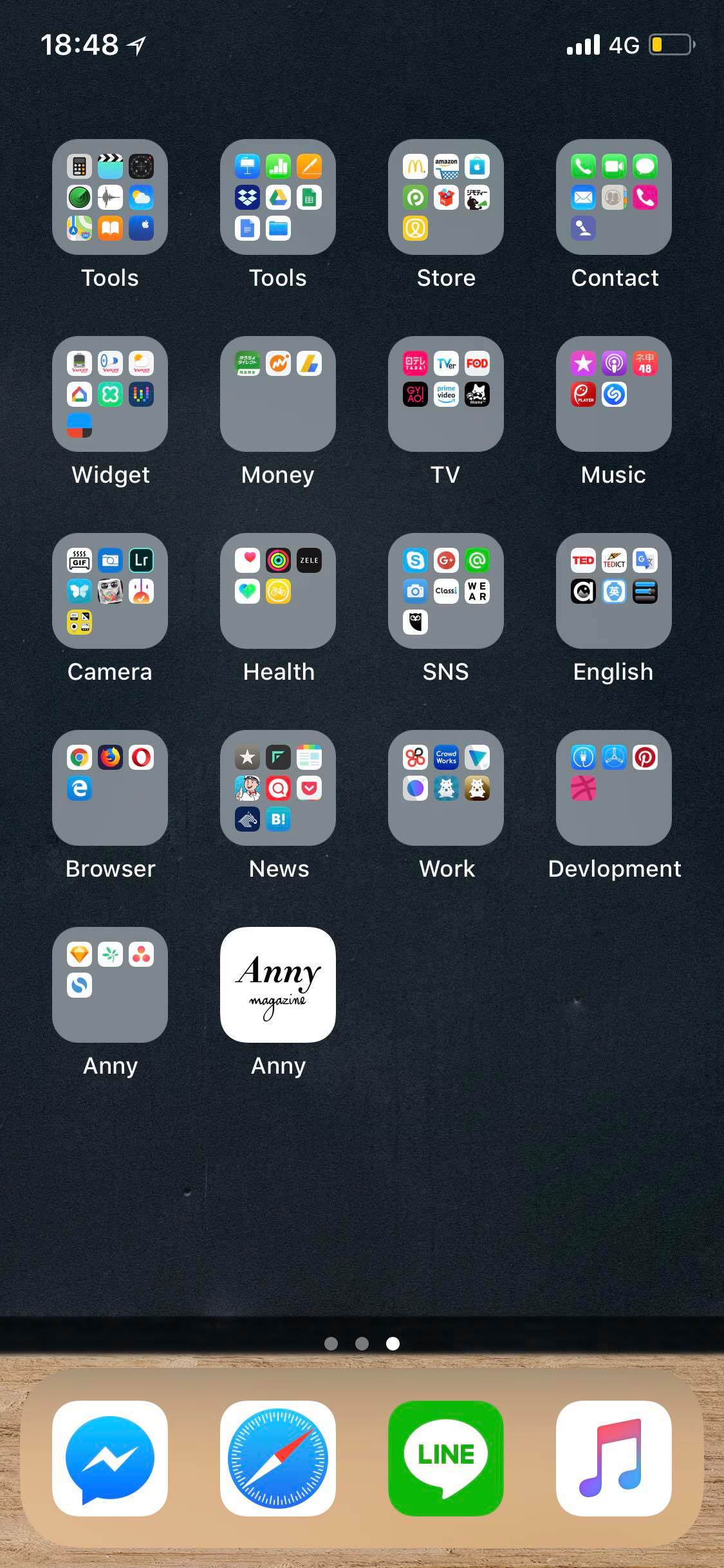Open the Camera folder
Screen dimensions: 724x1568
click(x=110, y=591)
